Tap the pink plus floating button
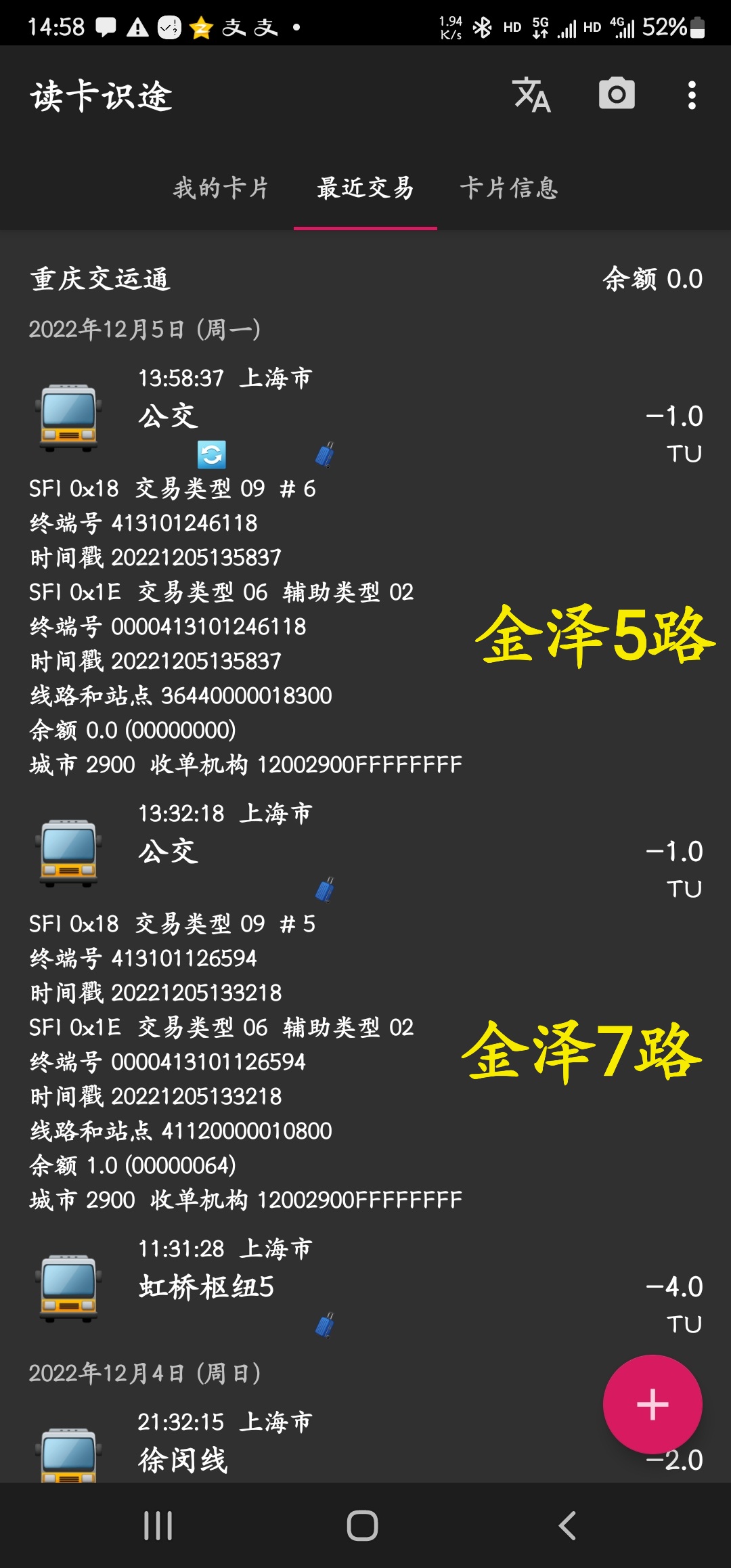Screen dimensions: 731x1568 [x=652, y=1404]
